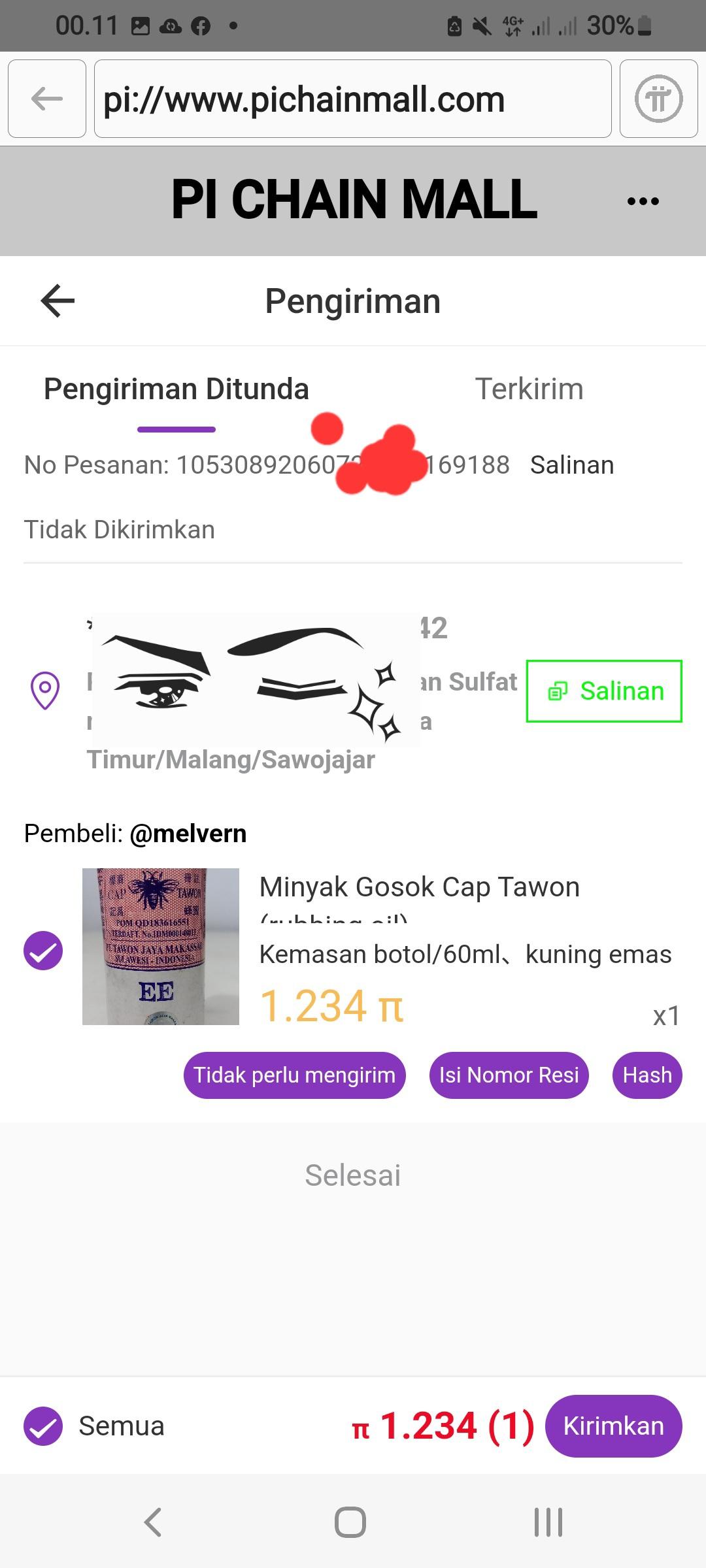Open the three-dot overflow menu
The height and width of the screenshot is (1568, 706).
[x=643, y=201]
